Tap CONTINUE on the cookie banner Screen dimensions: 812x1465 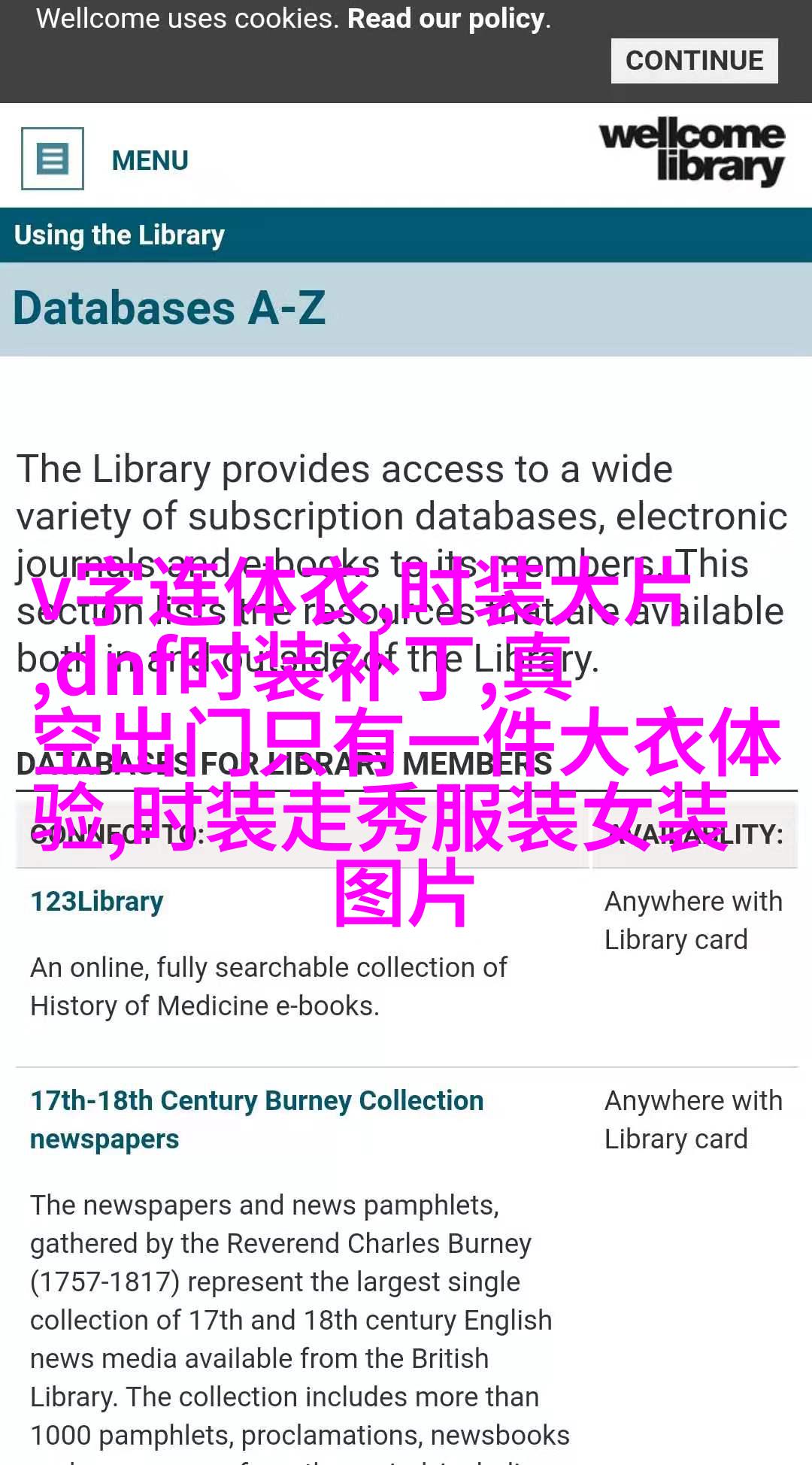tap(694, 61)
